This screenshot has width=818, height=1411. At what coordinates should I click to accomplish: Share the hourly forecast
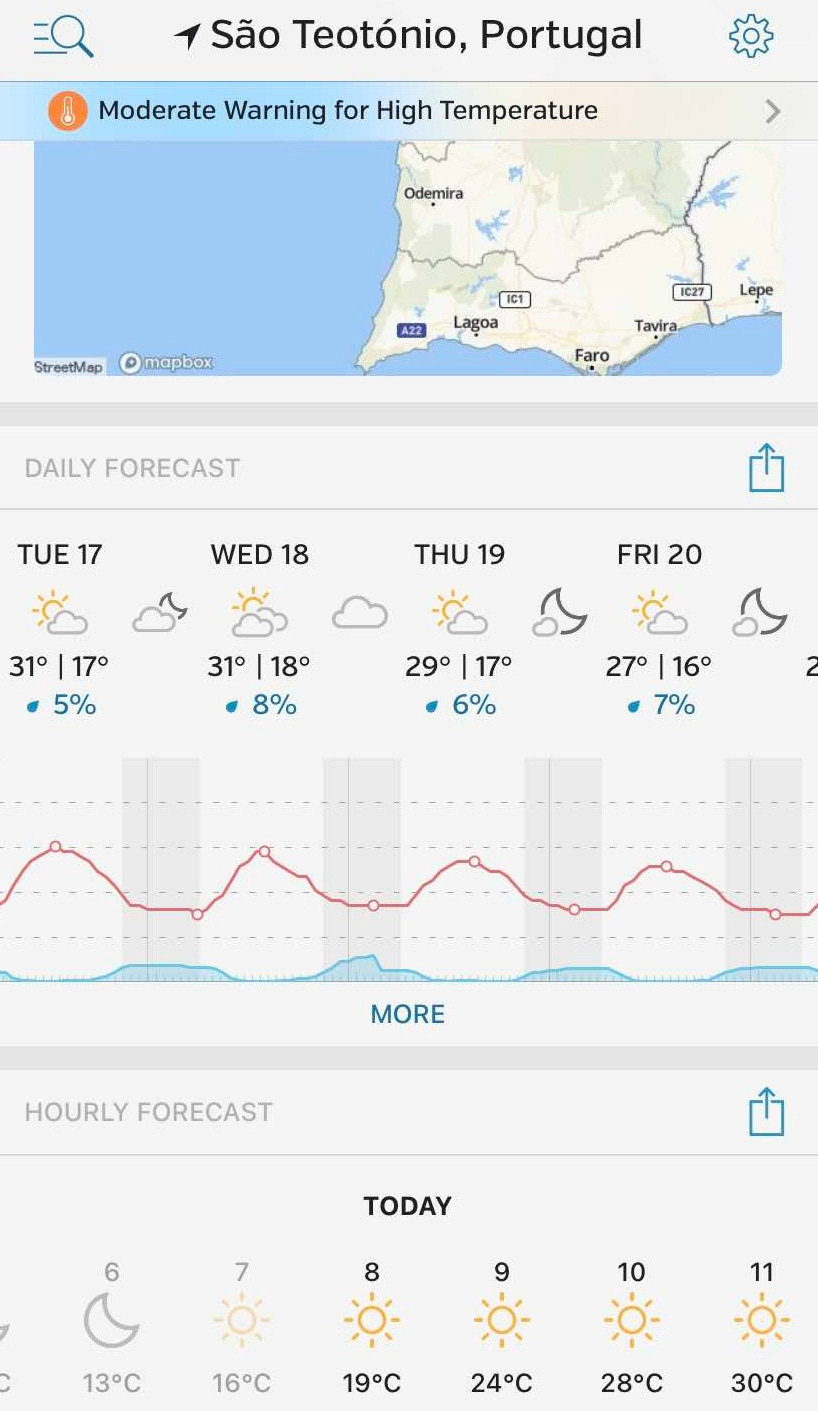(x=767, y=1112)
